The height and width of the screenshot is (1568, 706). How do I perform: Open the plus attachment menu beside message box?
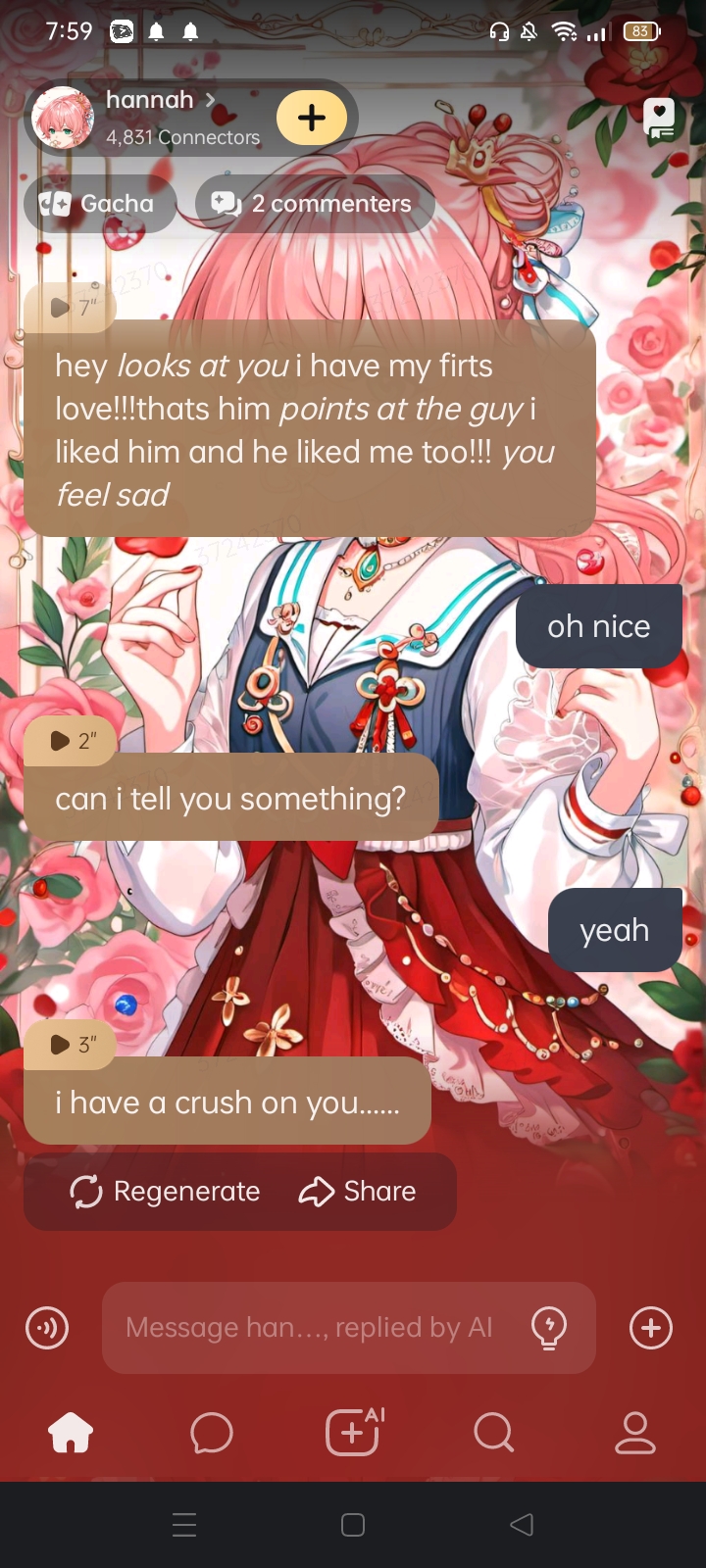(x=651, y=1328)
